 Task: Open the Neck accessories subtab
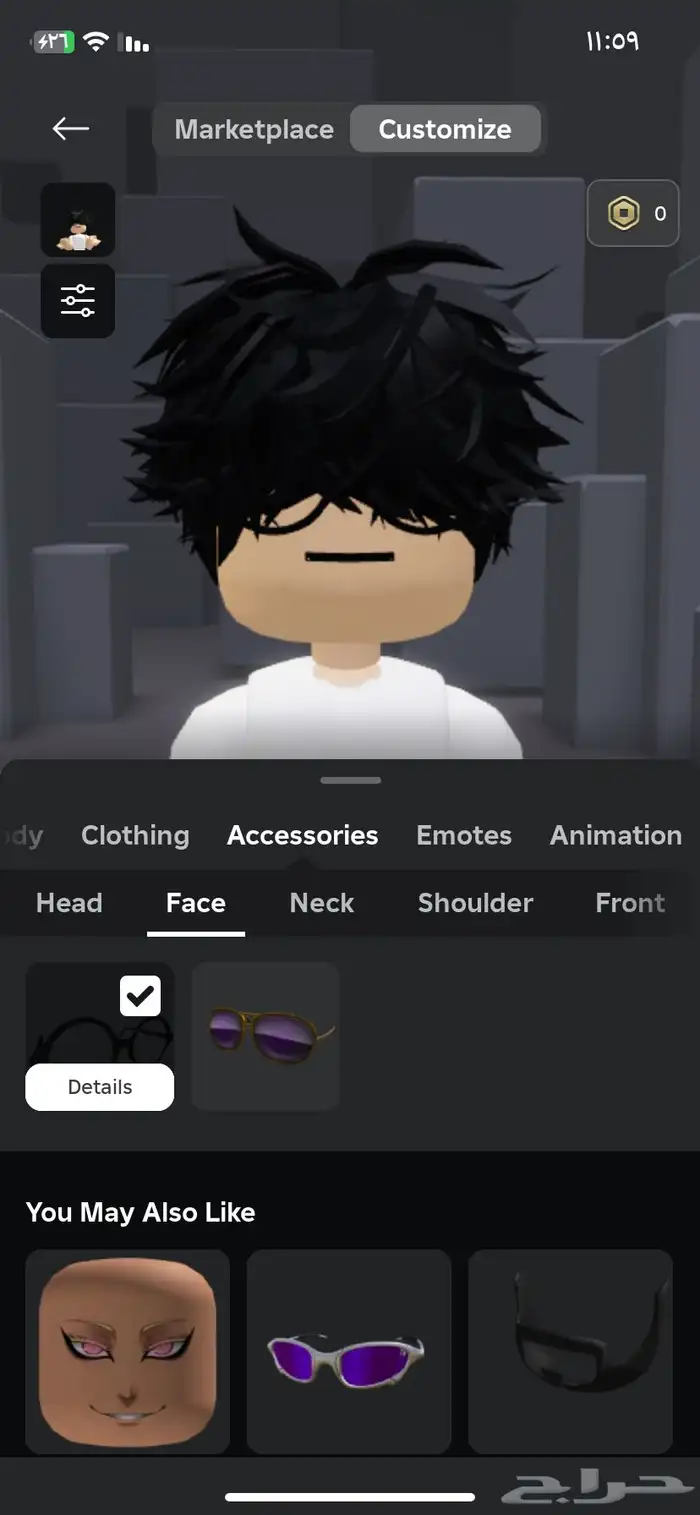(x=322, y=903)
